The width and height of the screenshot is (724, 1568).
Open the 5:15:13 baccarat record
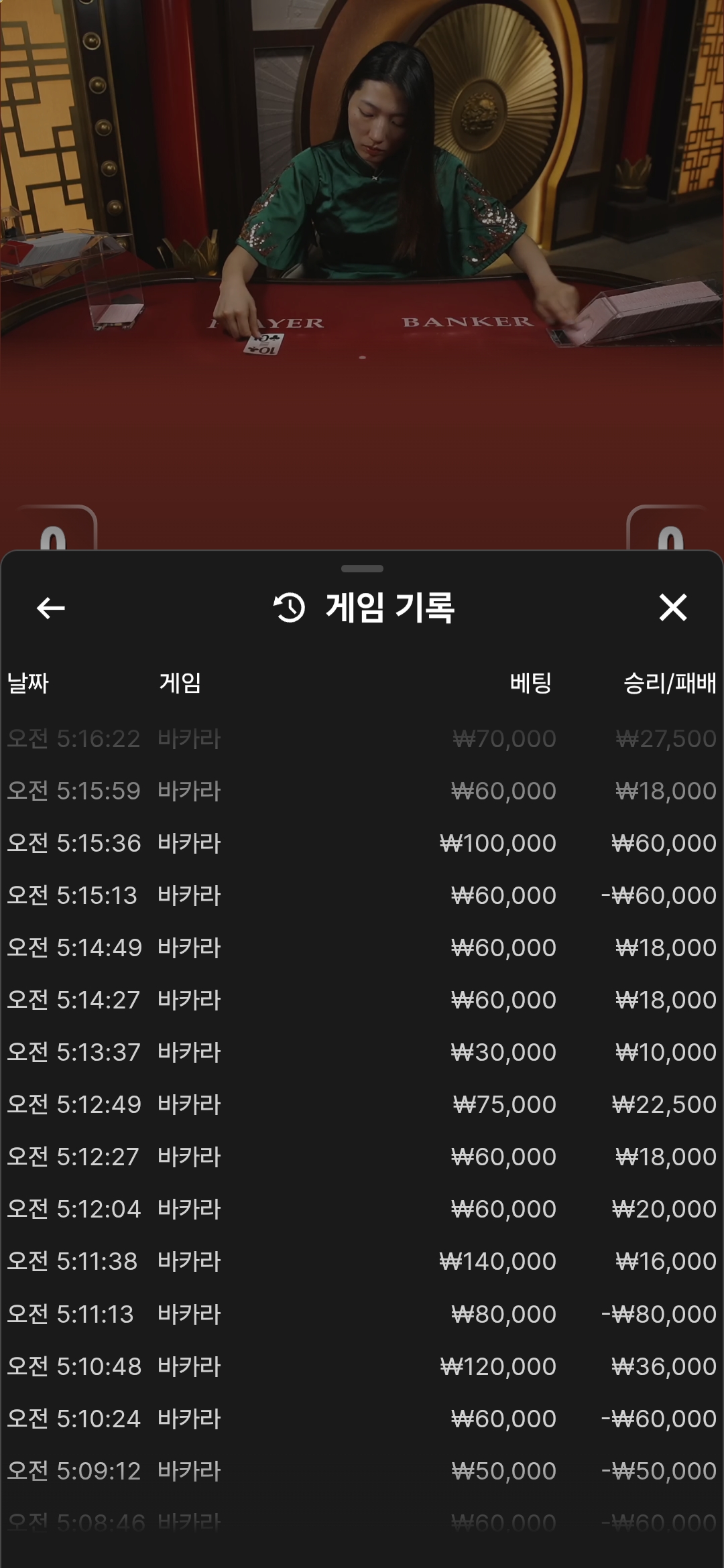tap(362, 895)
